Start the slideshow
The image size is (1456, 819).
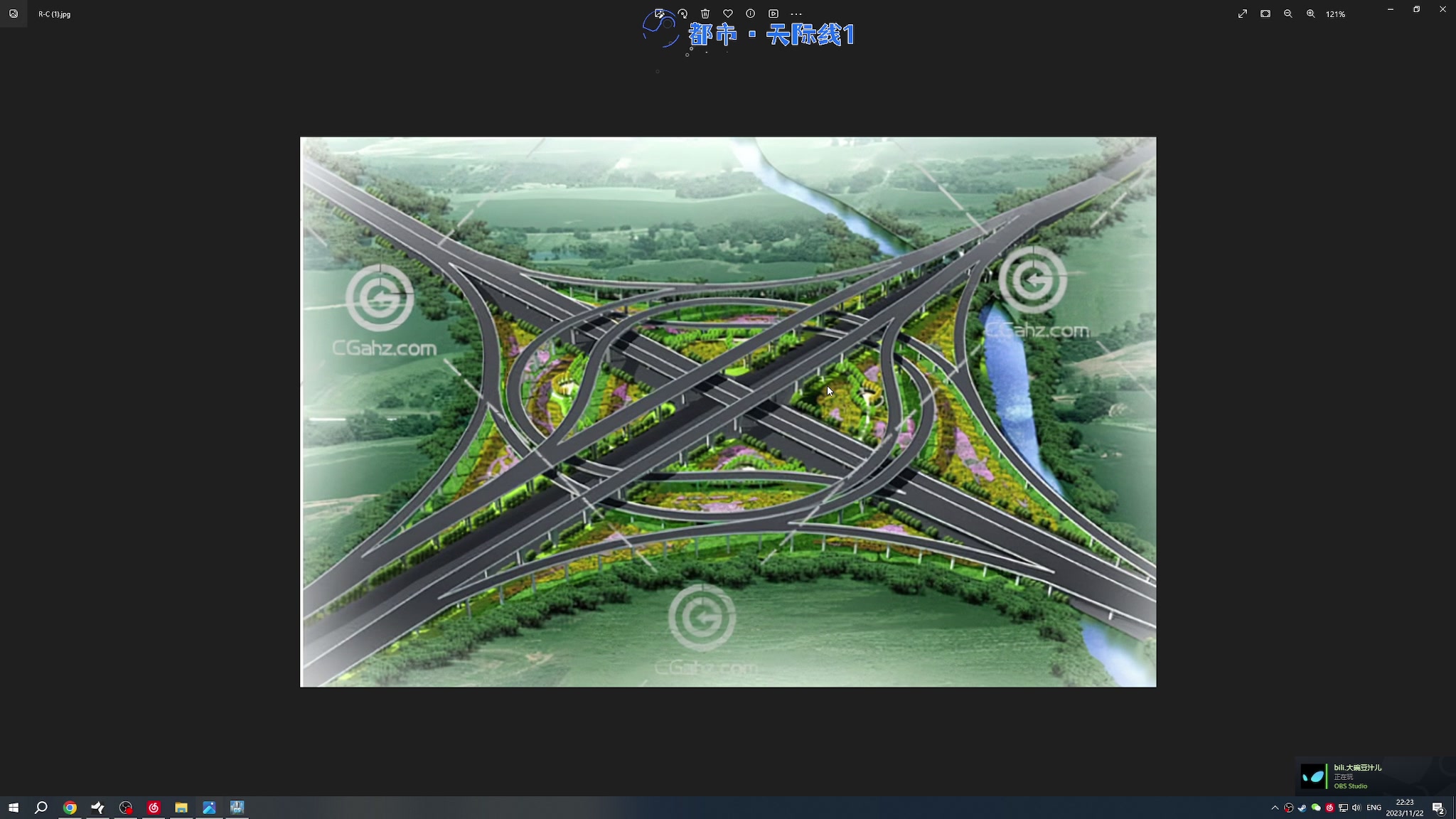pos(773,14)
